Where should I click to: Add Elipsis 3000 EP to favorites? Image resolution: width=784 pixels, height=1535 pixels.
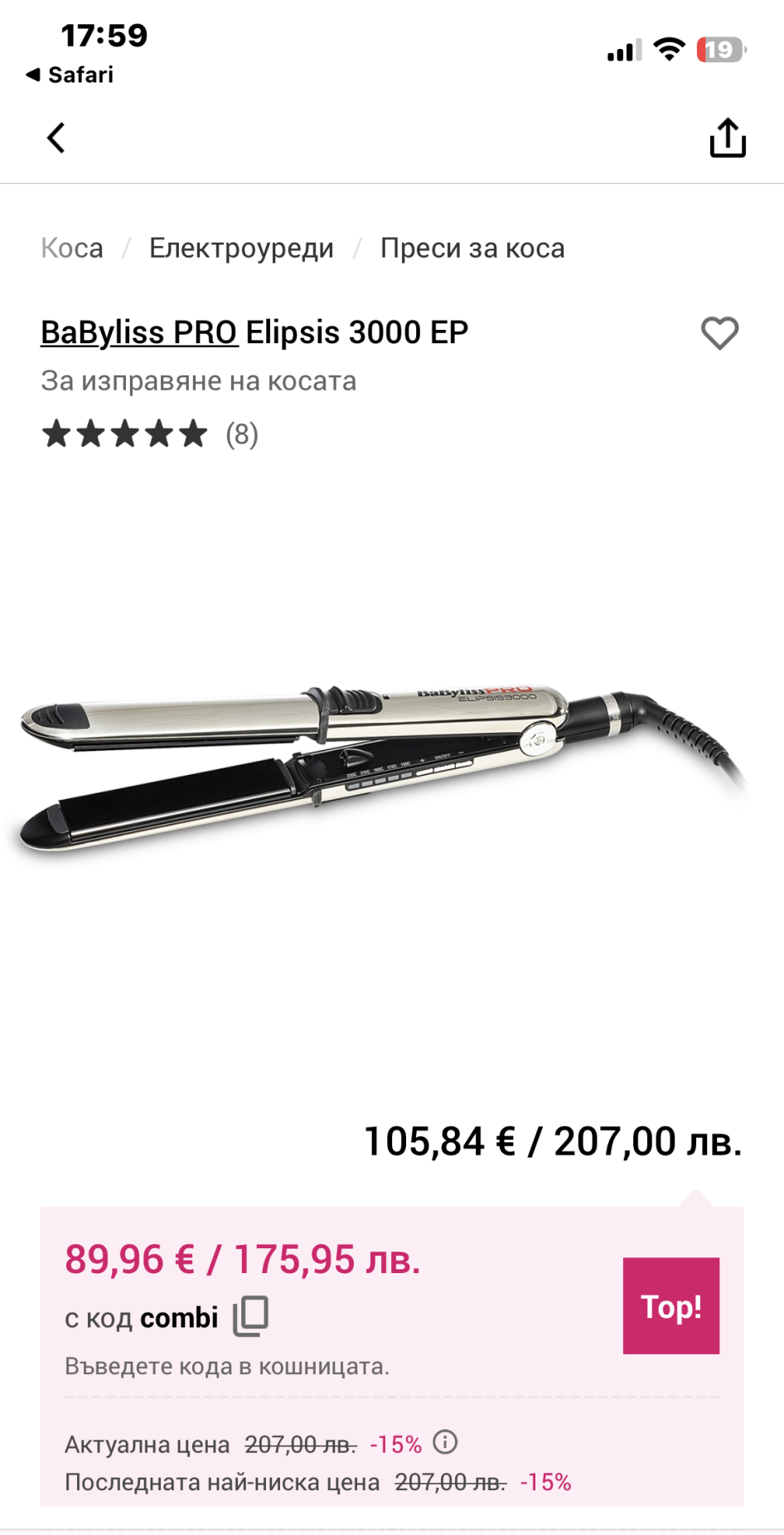click(719, 333)
